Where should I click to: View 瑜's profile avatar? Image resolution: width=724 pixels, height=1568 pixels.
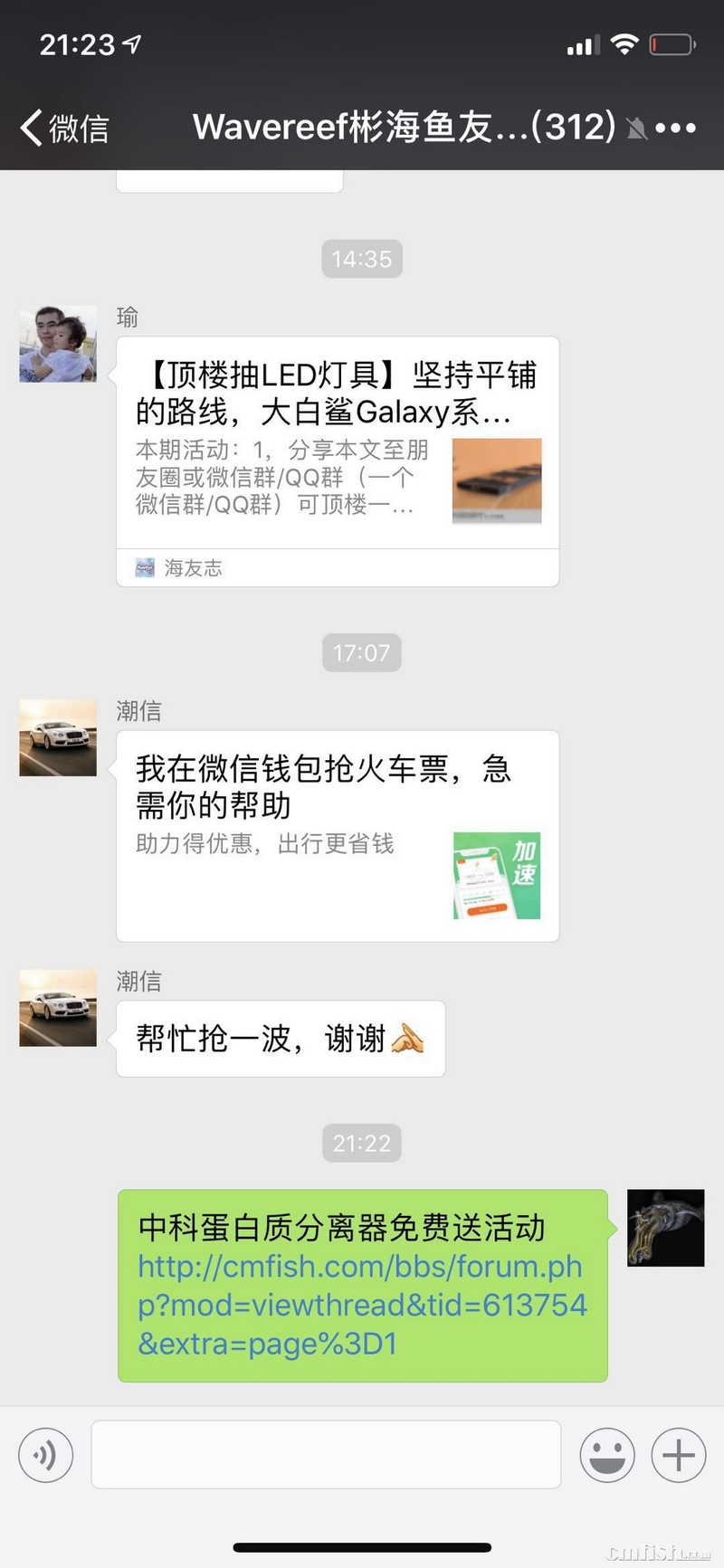pos(58,345)
